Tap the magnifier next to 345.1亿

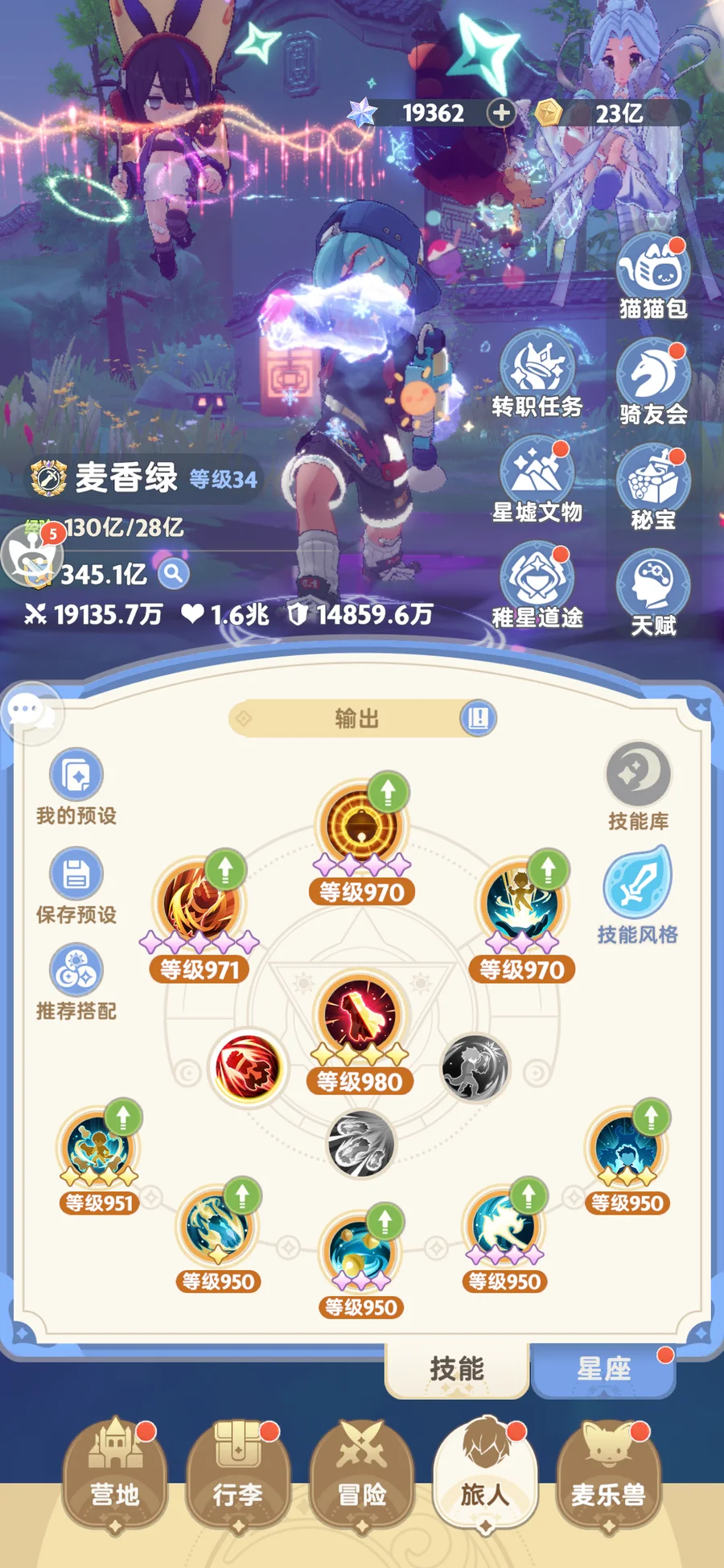pyautogui.click(x=173, y=574)
